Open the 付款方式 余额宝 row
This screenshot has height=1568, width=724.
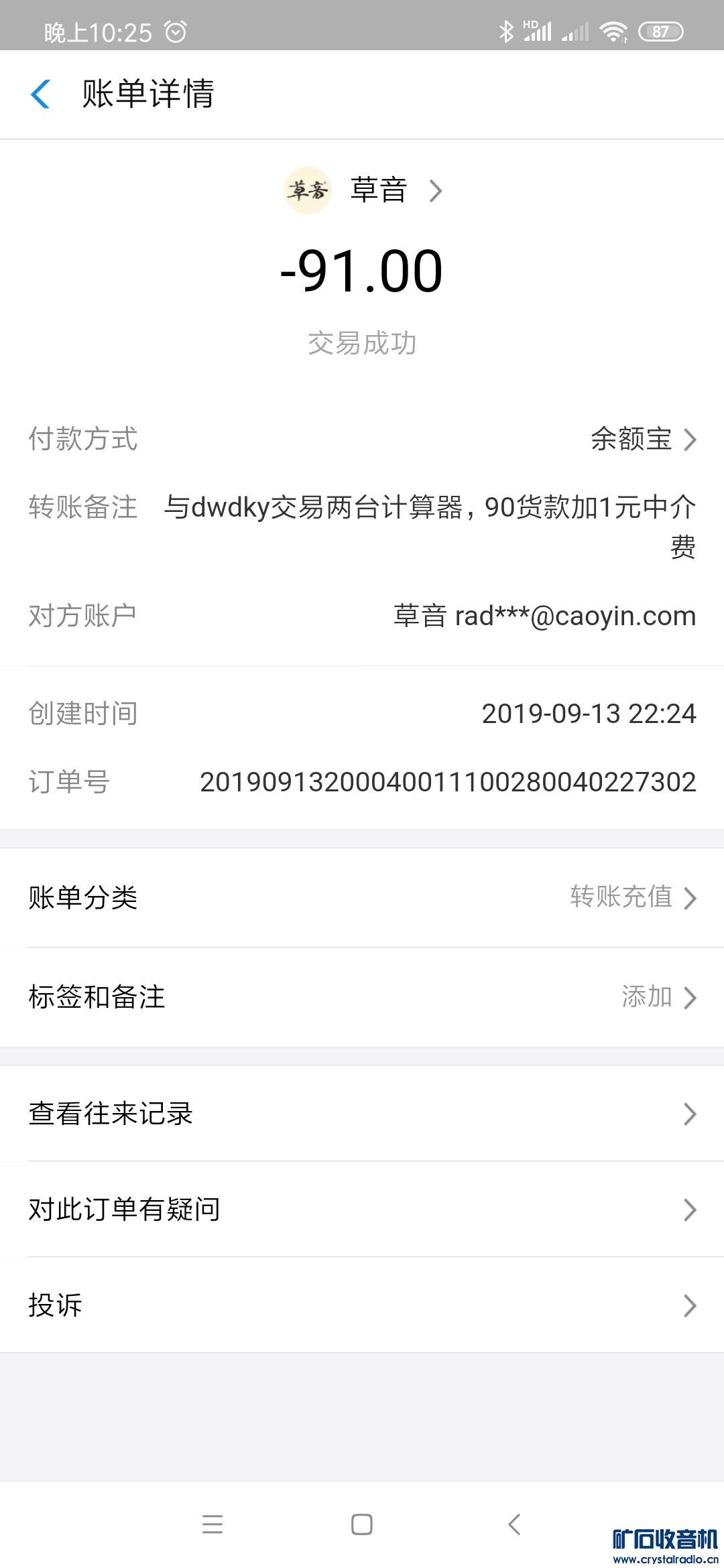[642, 440]
